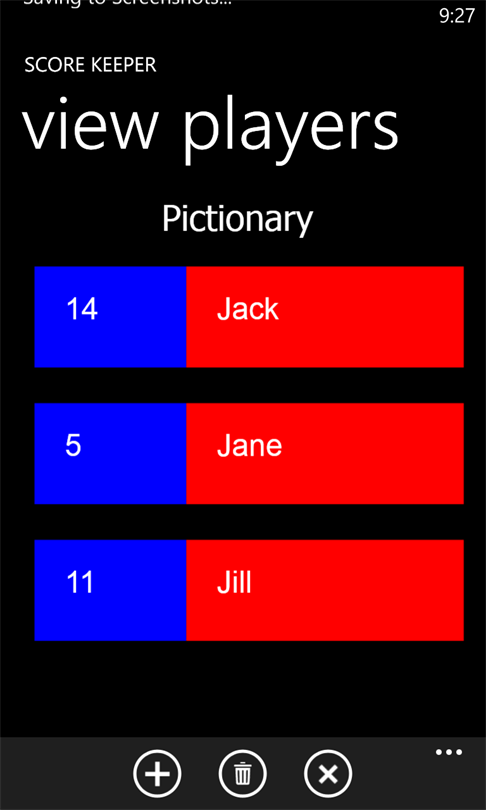Add a new player with the plus icon

coord(157,774)
